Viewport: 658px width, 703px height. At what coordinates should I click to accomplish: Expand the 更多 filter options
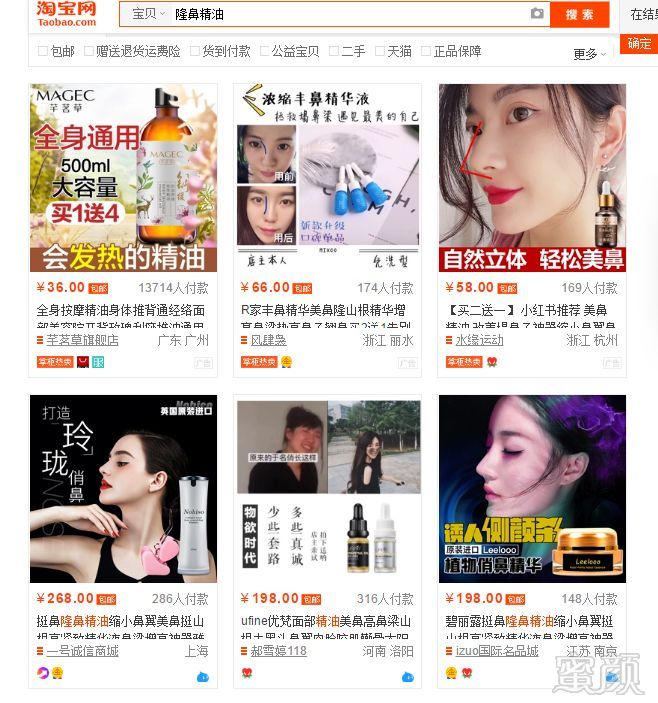click(x=589, y=54)
